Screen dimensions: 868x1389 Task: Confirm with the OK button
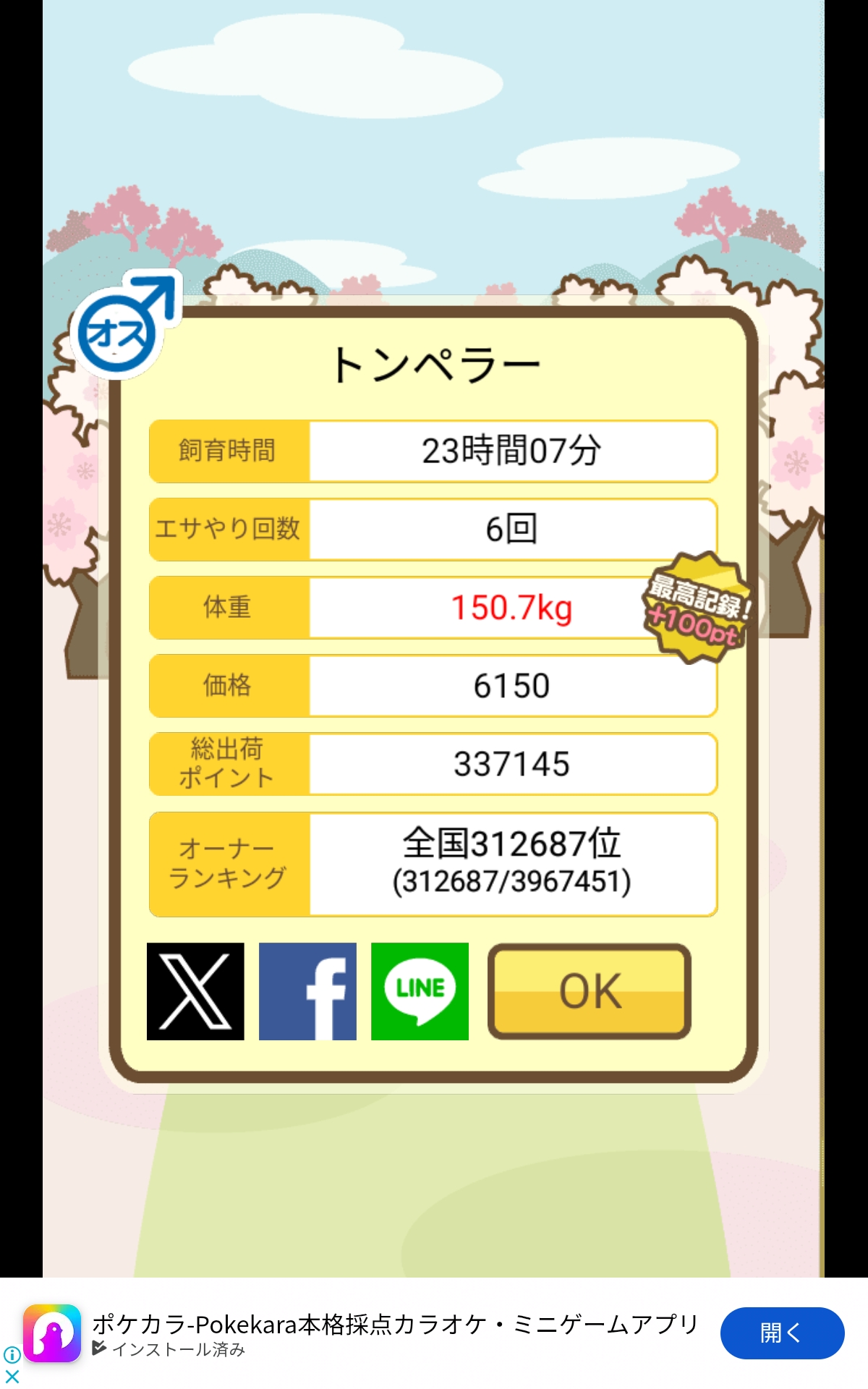click(590, 991)
